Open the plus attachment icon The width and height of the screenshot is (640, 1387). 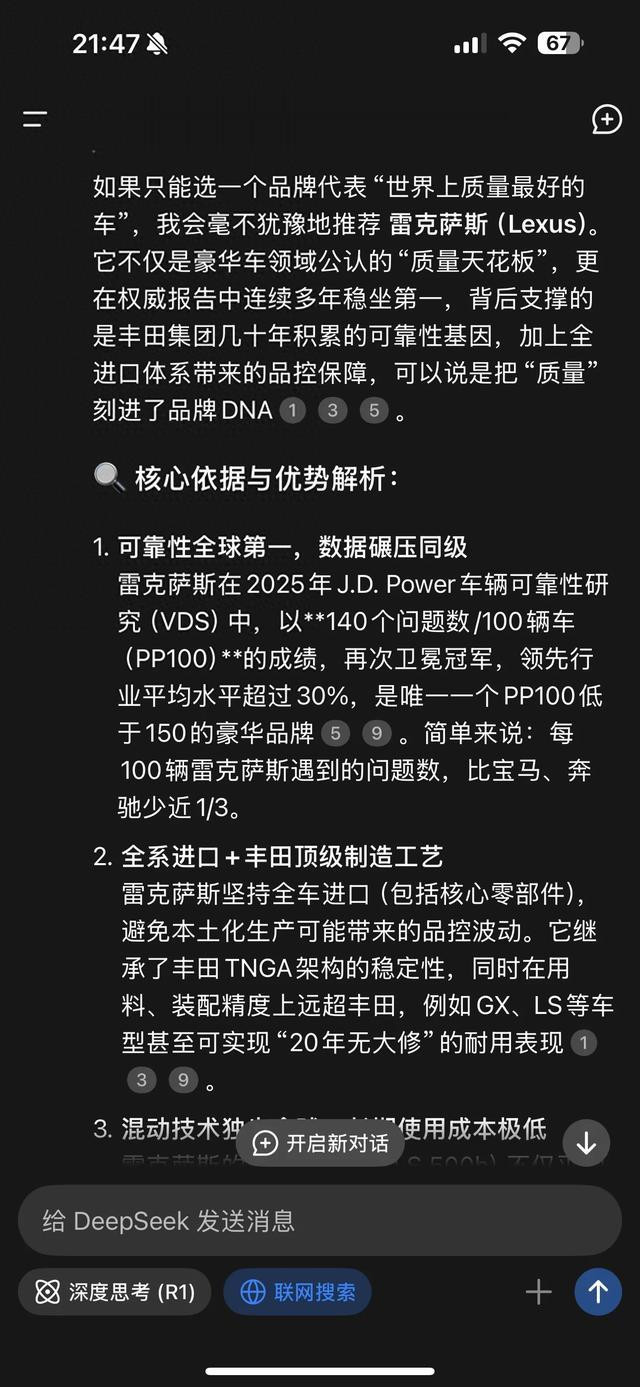coord(539,1292)
